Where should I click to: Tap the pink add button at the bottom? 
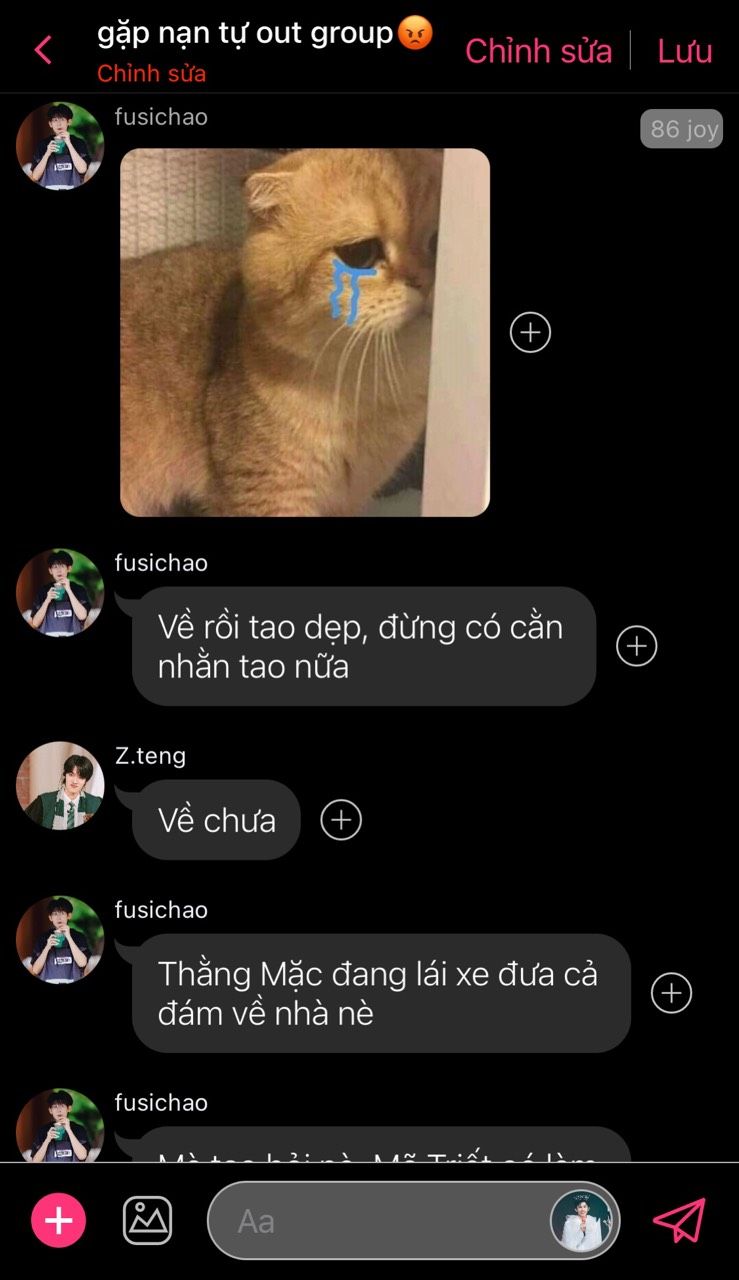[x=59, y=1221]
